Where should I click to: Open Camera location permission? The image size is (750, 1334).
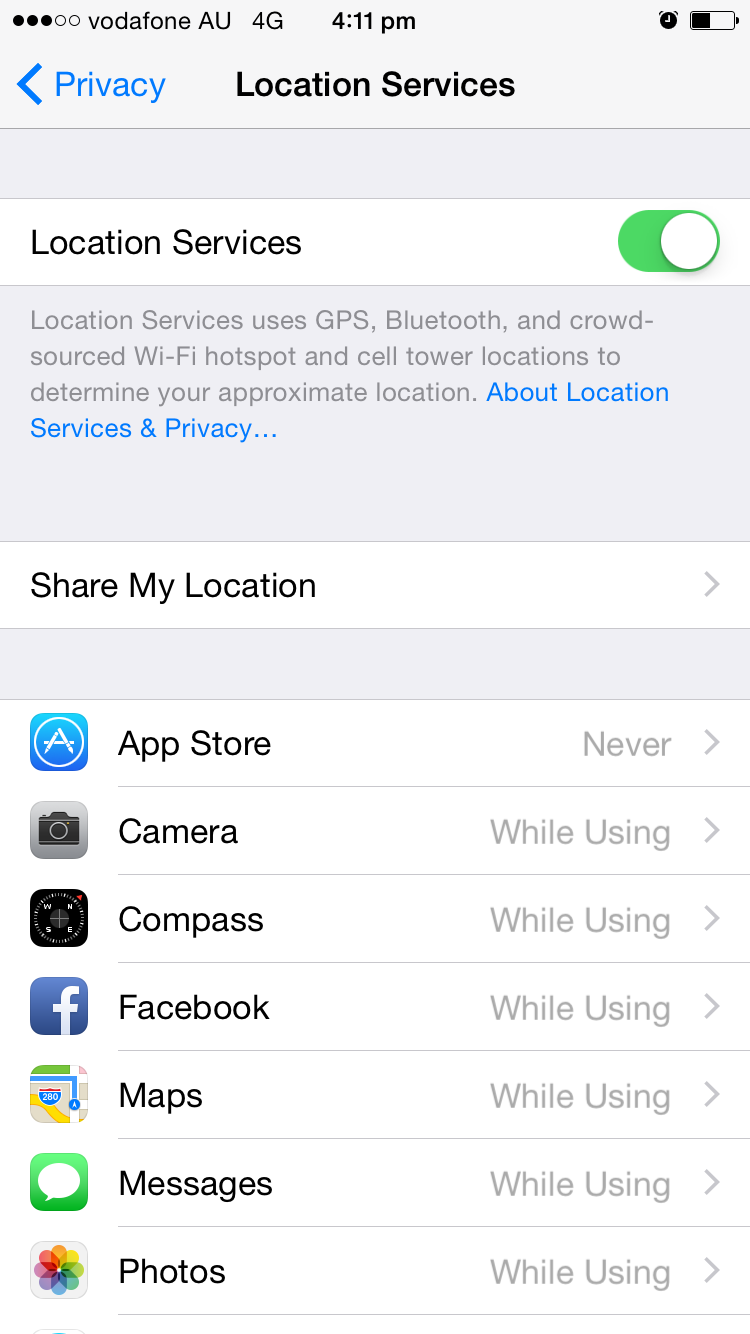pos(375,831)
